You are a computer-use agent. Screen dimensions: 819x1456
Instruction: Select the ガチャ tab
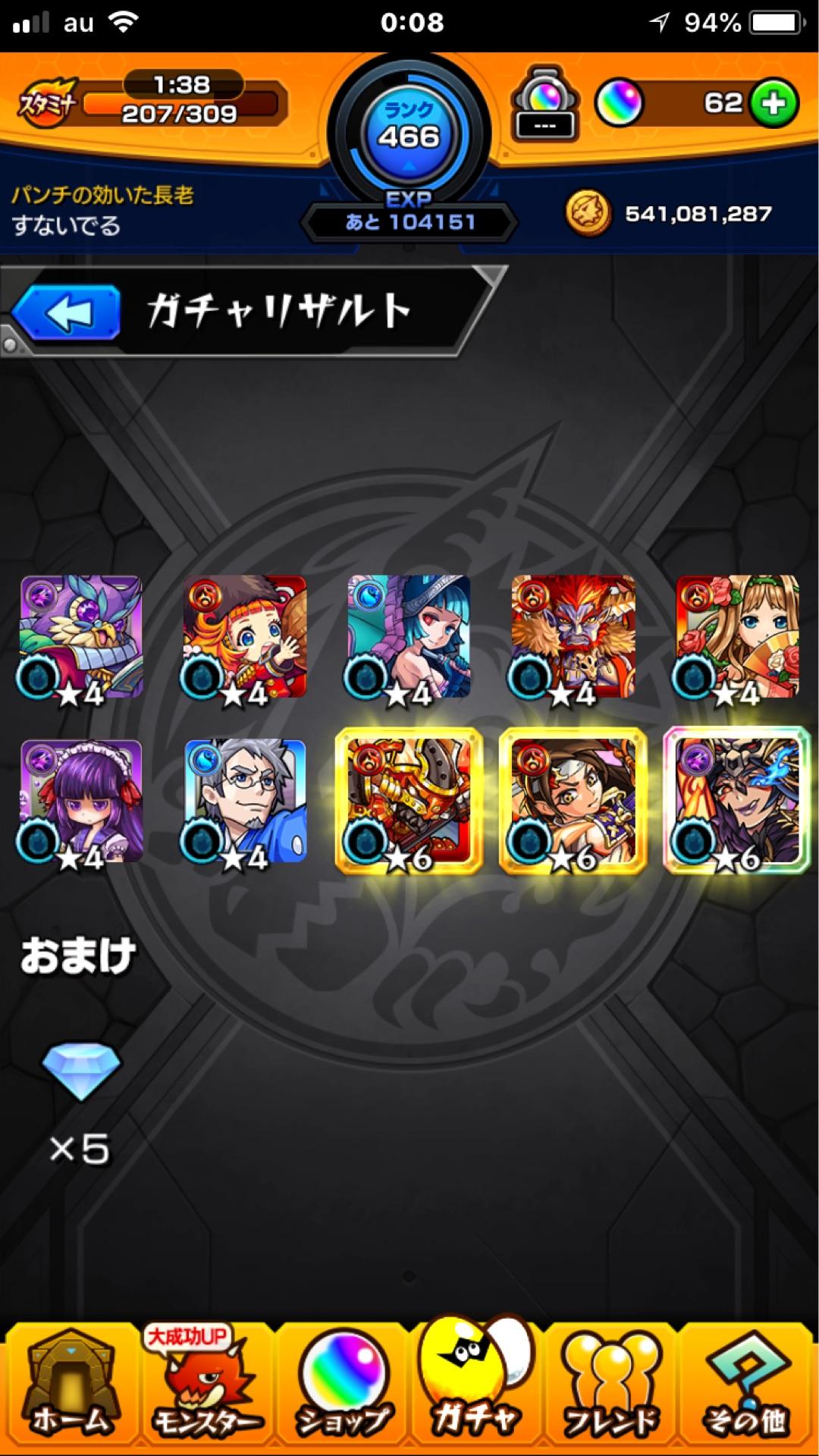tap(476, 1386)
